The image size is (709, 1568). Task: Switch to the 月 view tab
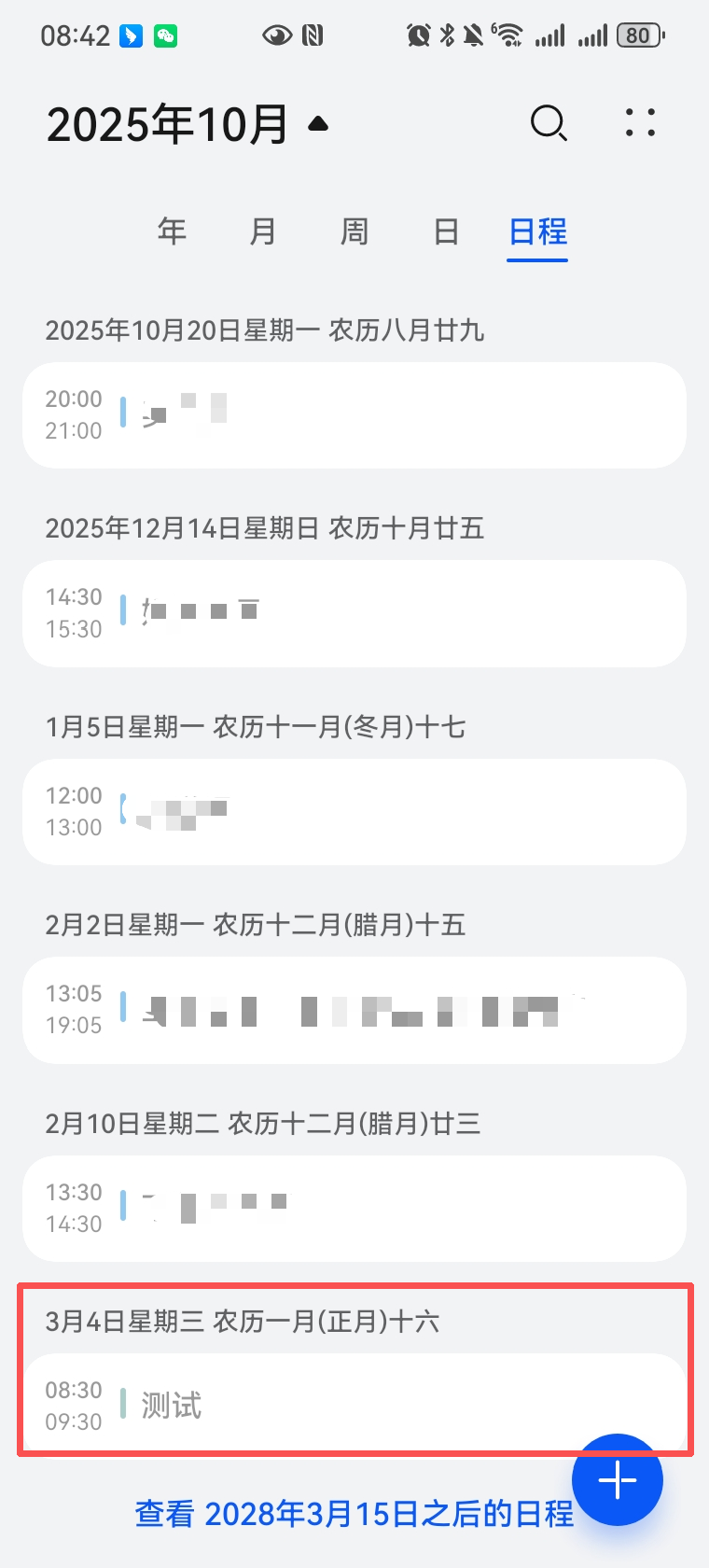pos(263,231)
